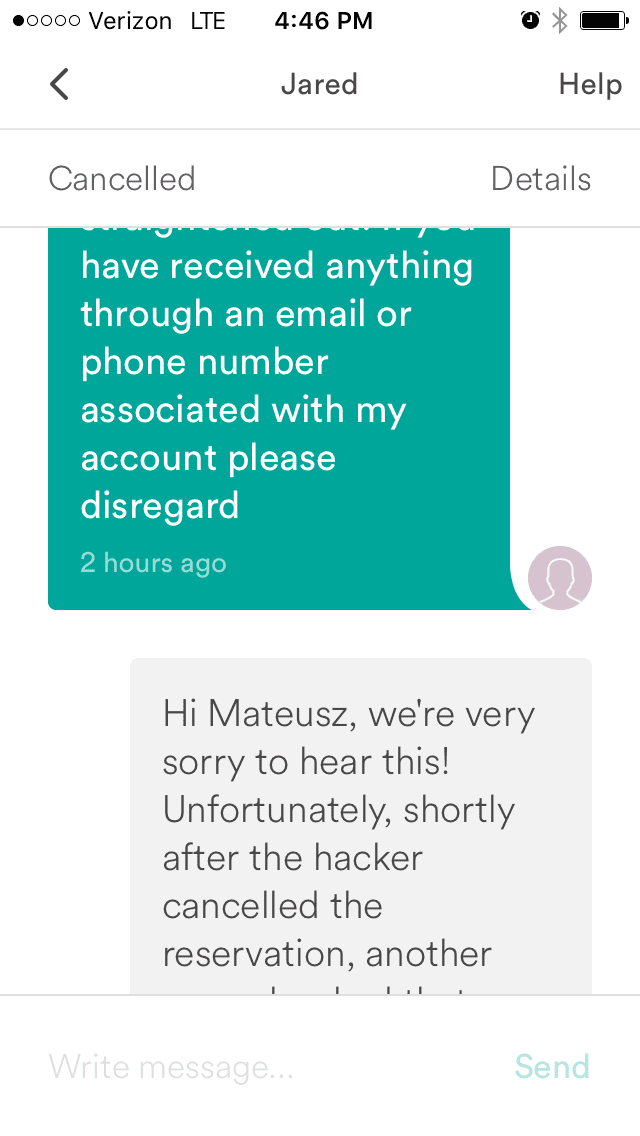Open the Help option
The image size is (640, 1136).
590,85
